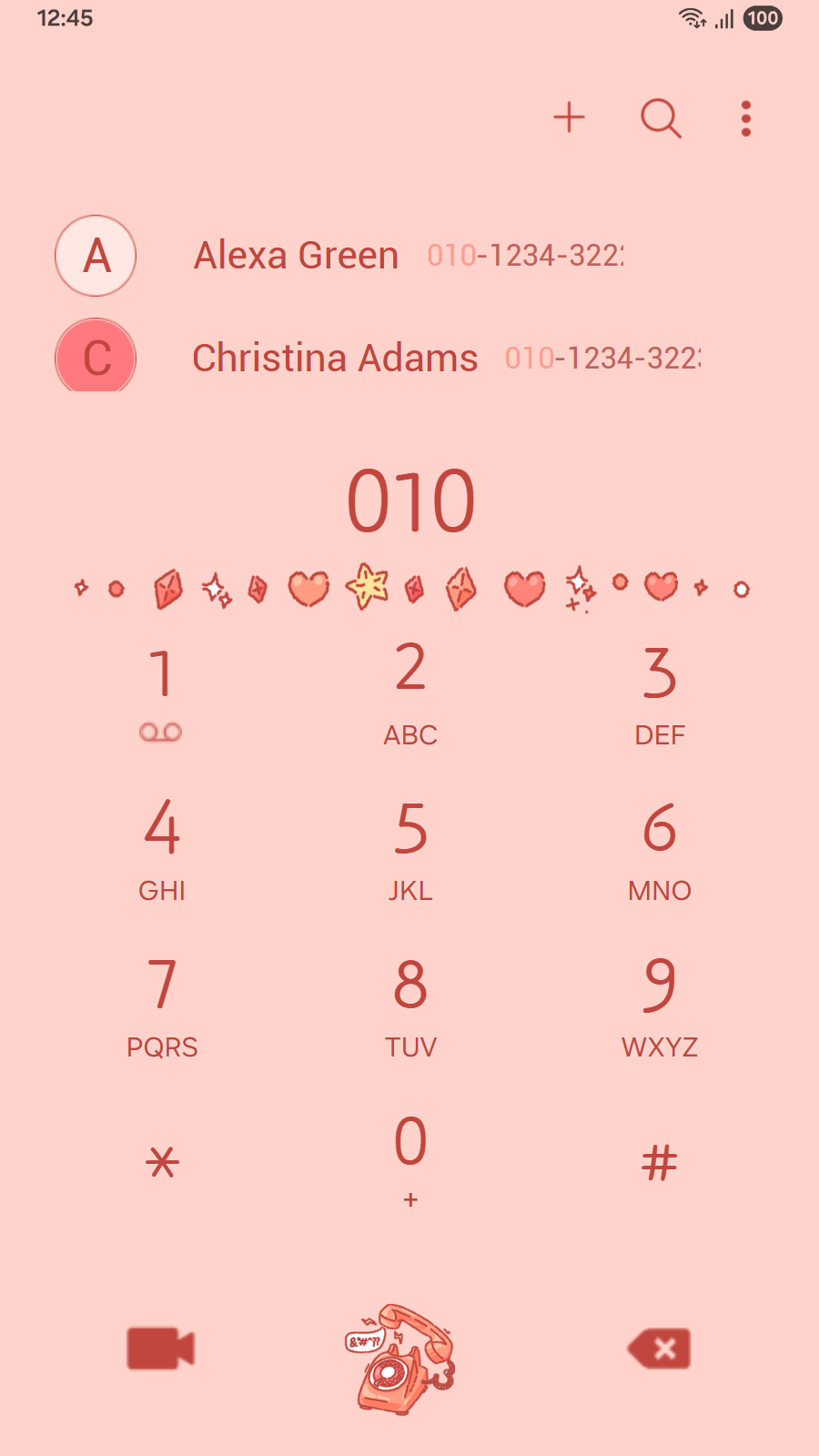Open the search icon
Screen dimensions: 819x1456
coord(661,118)
